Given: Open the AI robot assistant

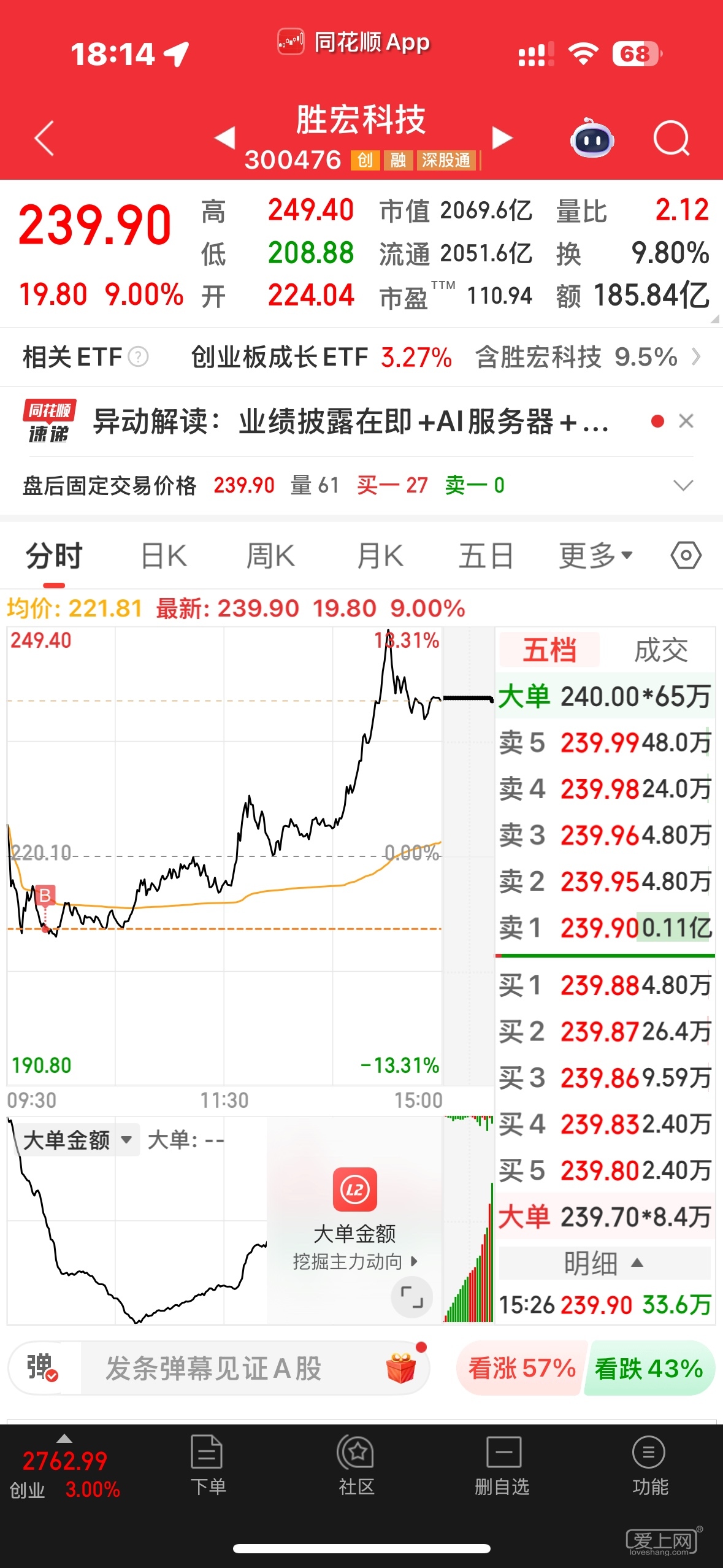Looking at the screenshot, I should click(591, 139).
